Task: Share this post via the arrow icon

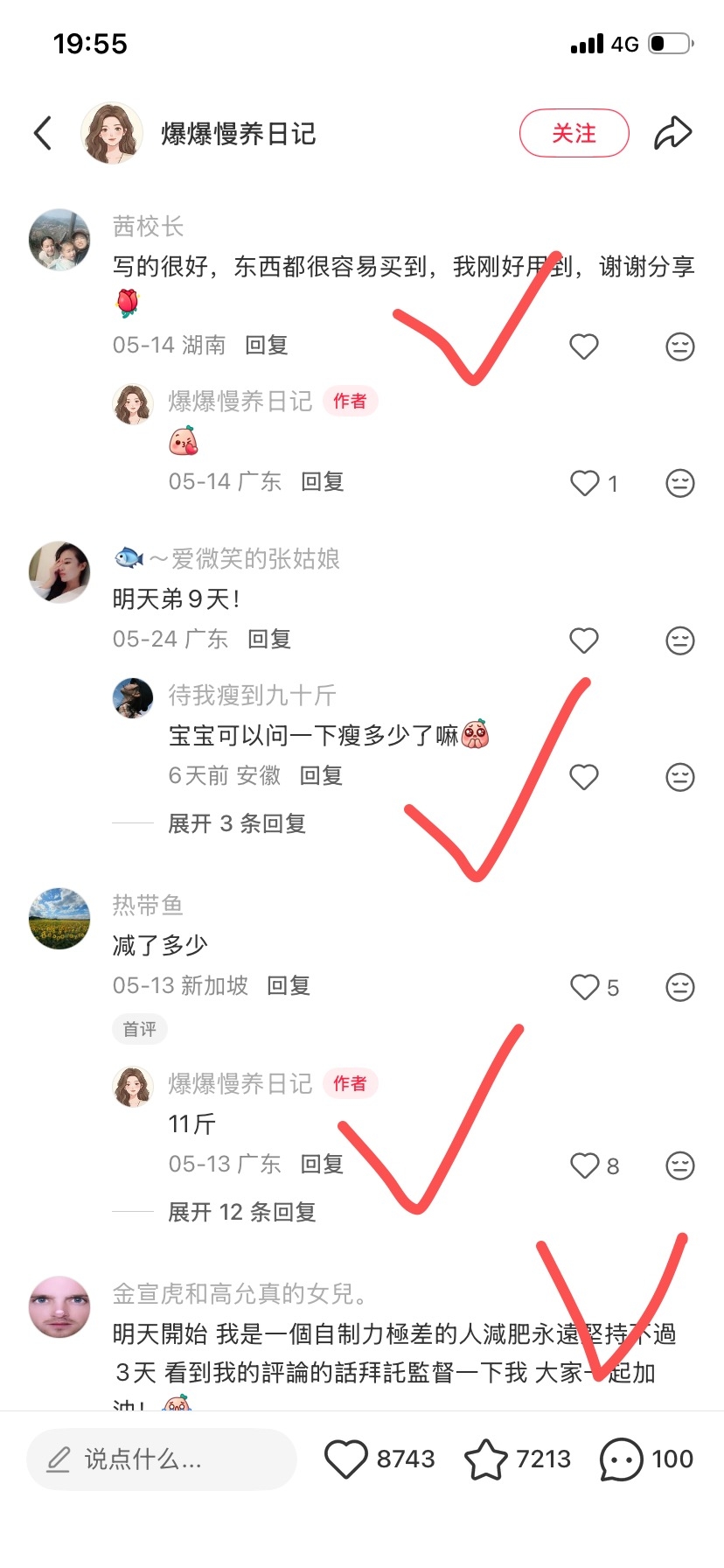Action: click(x=673, y=133)
